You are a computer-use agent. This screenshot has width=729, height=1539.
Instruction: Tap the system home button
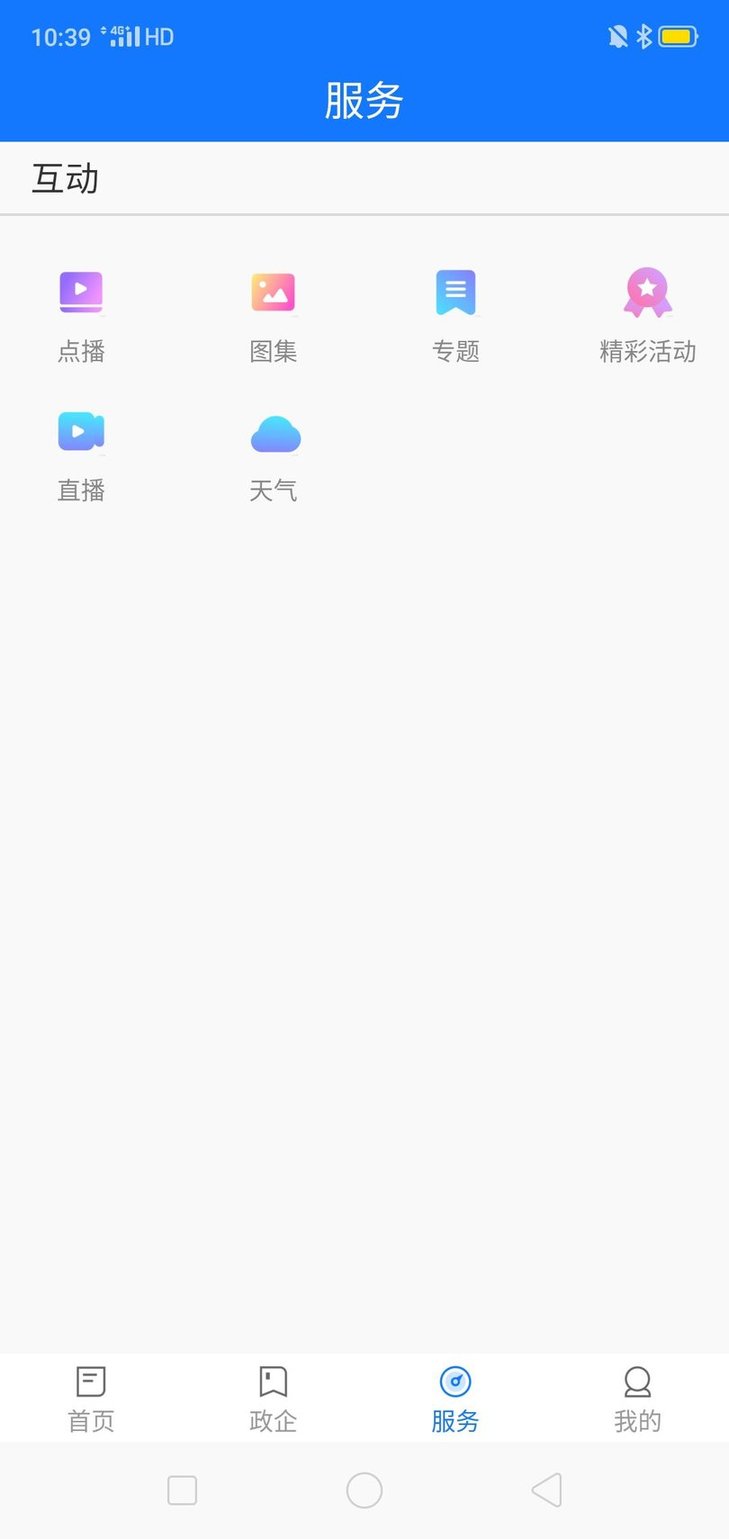coord(364,1490)
